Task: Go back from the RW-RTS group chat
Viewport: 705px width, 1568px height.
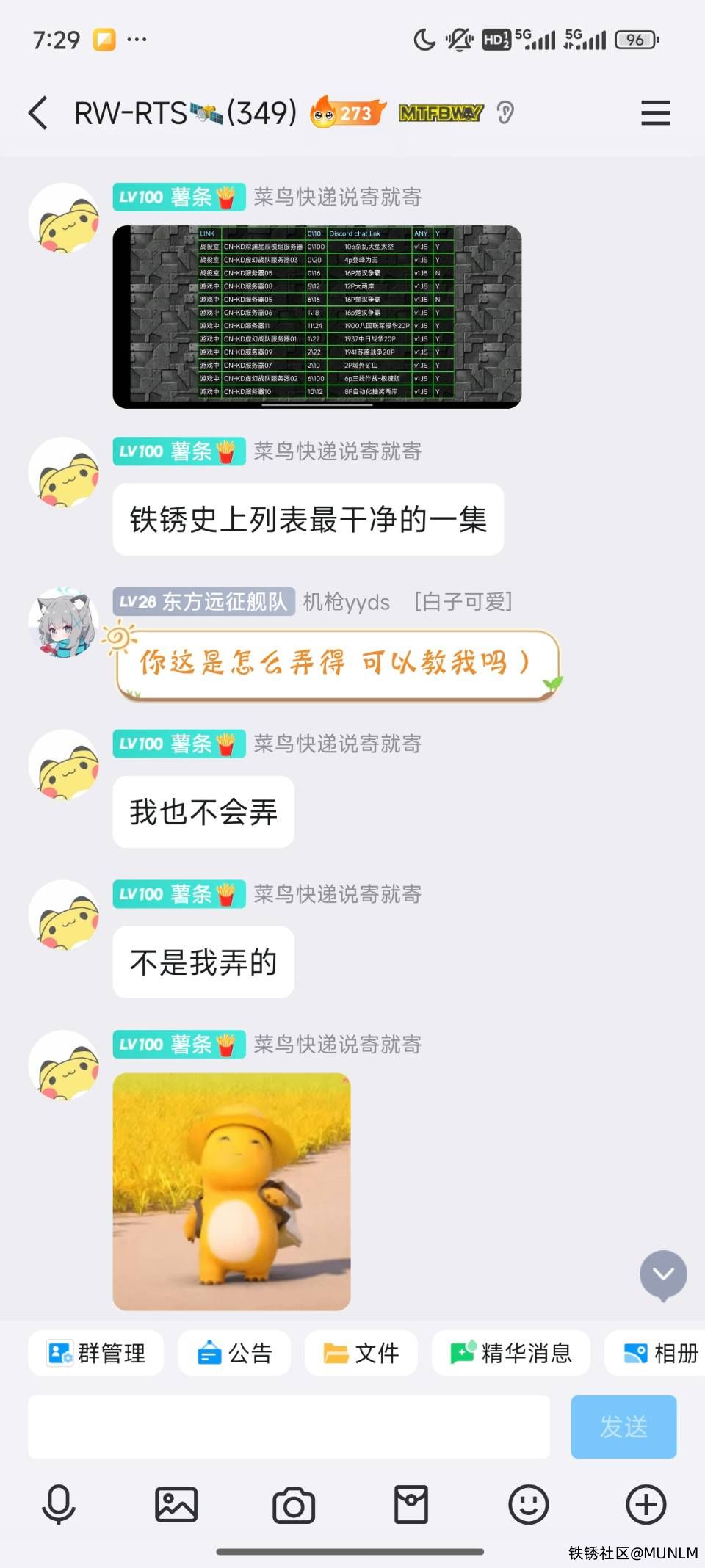Action: tap(38, 113)
